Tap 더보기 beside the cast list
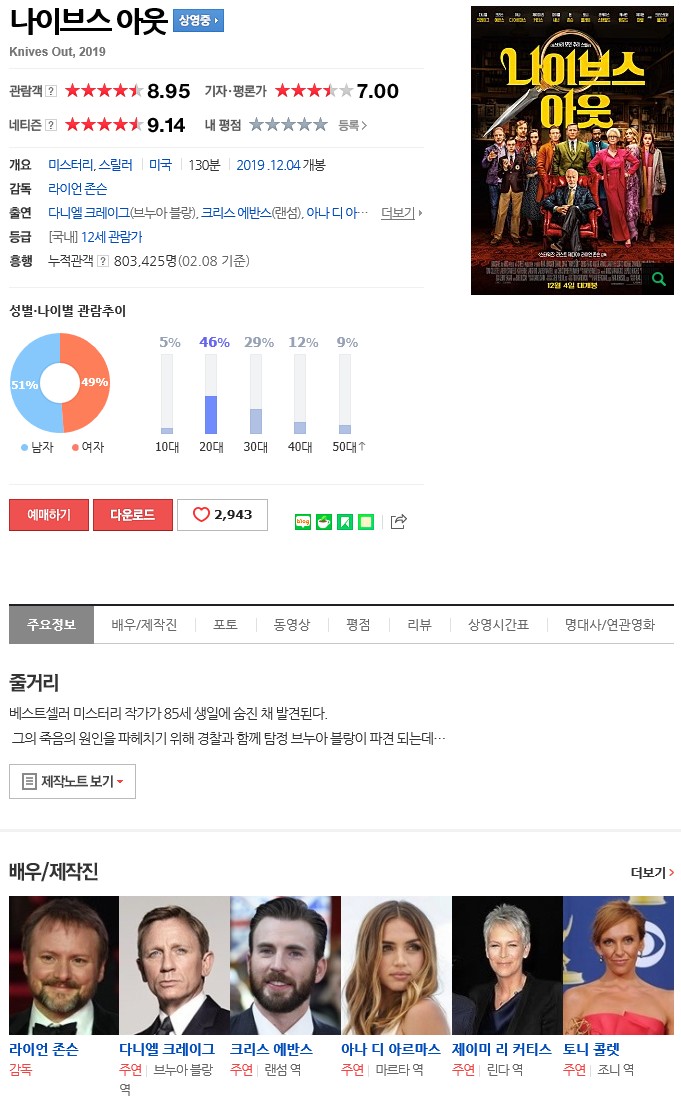681x1111 pixels. 401,213
